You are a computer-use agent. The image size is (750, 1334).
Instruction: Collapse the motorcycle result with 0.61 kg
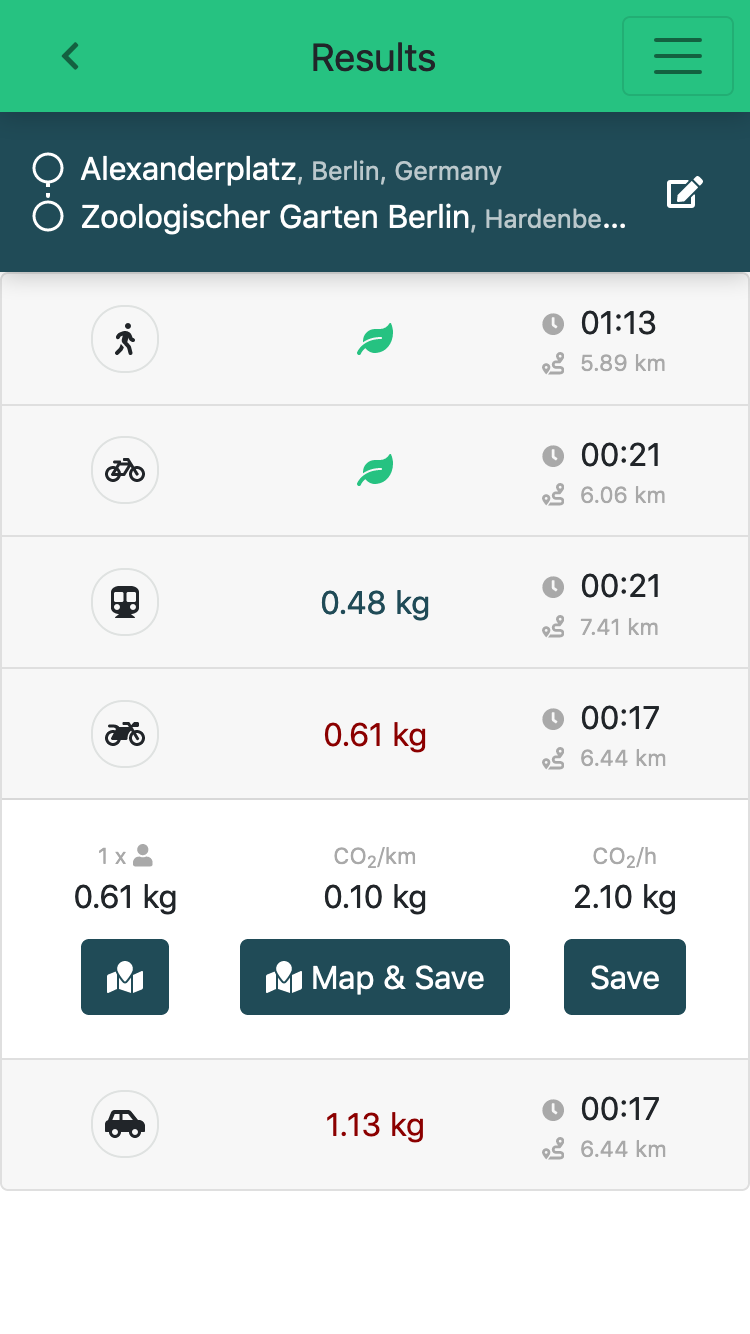[375, 734]
